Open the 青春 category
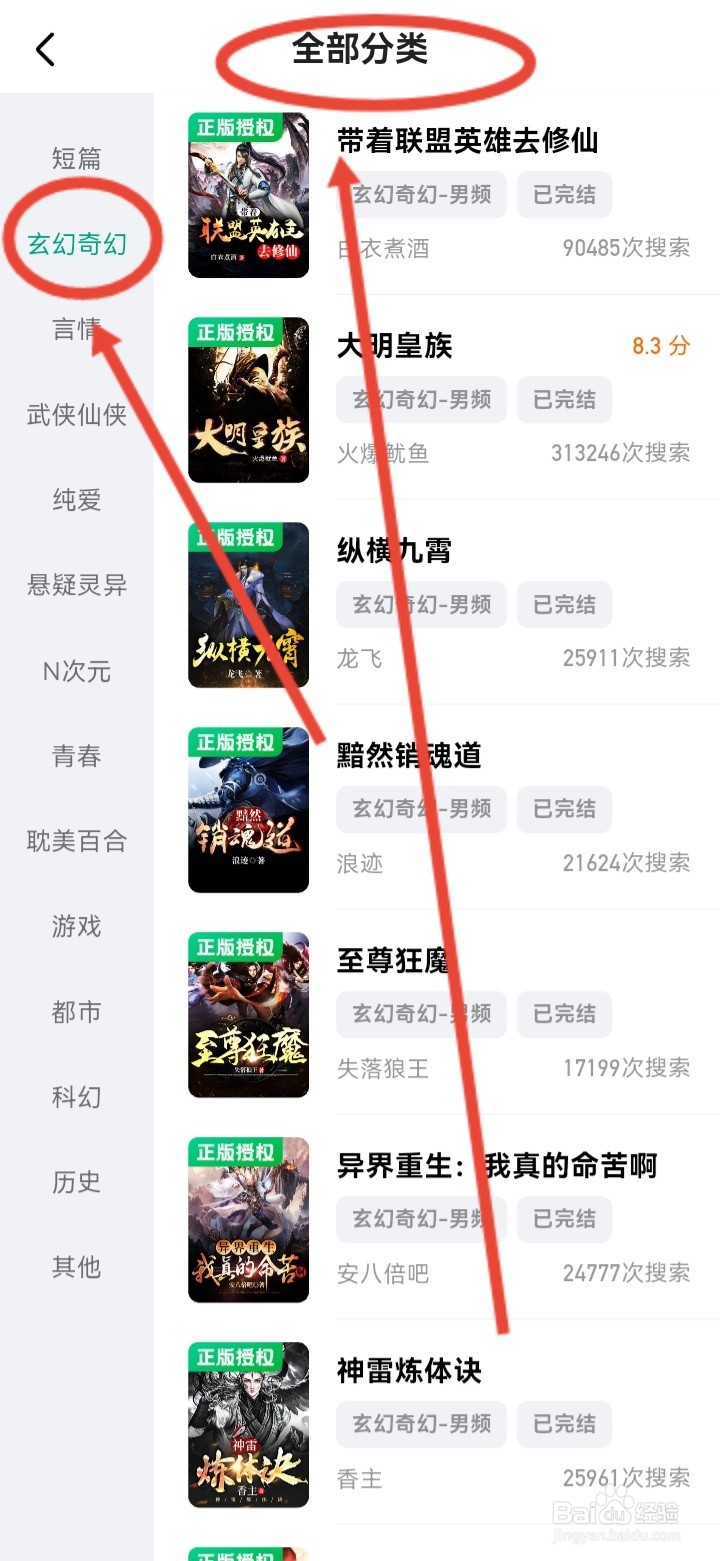Image resolution: width=720 pixels, height=1561 pixels. point(77,757)
